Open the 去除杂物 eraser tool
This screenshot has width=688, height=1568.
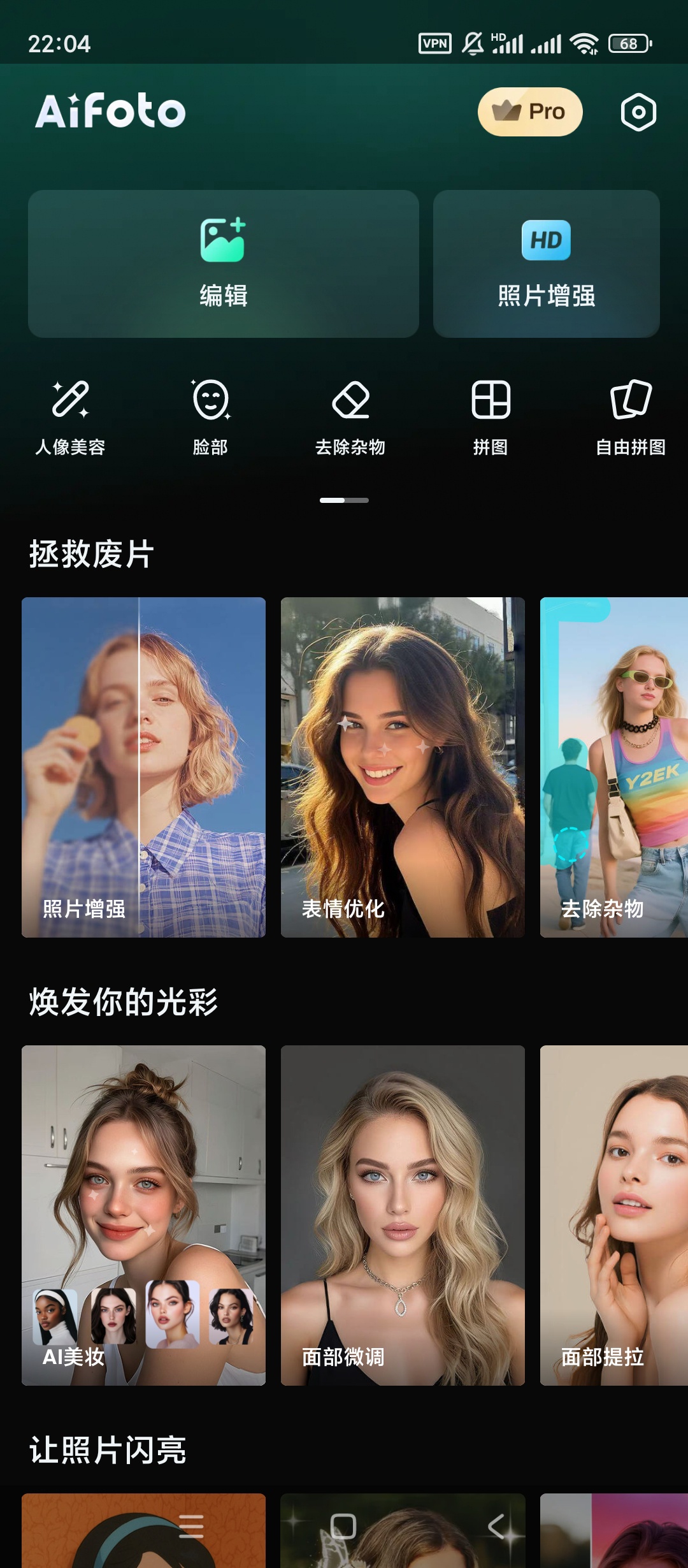point(350,416)
